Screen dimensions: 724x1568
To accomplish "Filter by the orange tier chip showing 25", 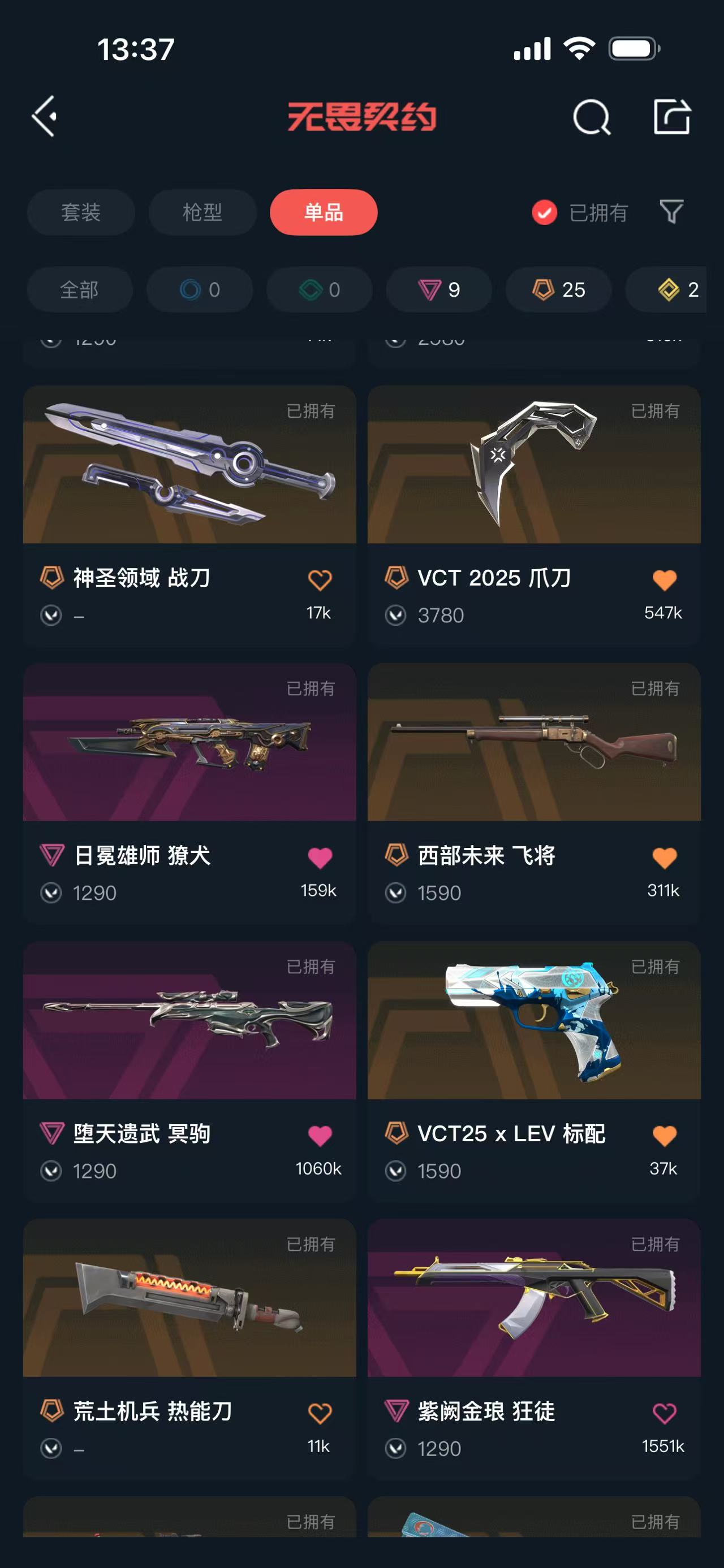I will click(558, 290).
